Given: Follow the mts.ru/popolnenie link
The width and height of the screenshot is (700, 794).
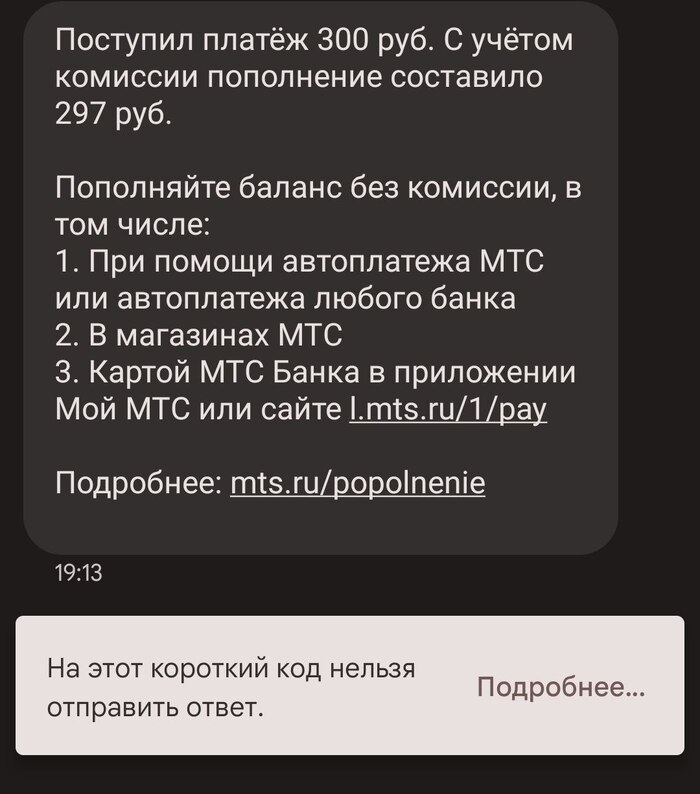Looking at the screenshot, I should 357,484.
